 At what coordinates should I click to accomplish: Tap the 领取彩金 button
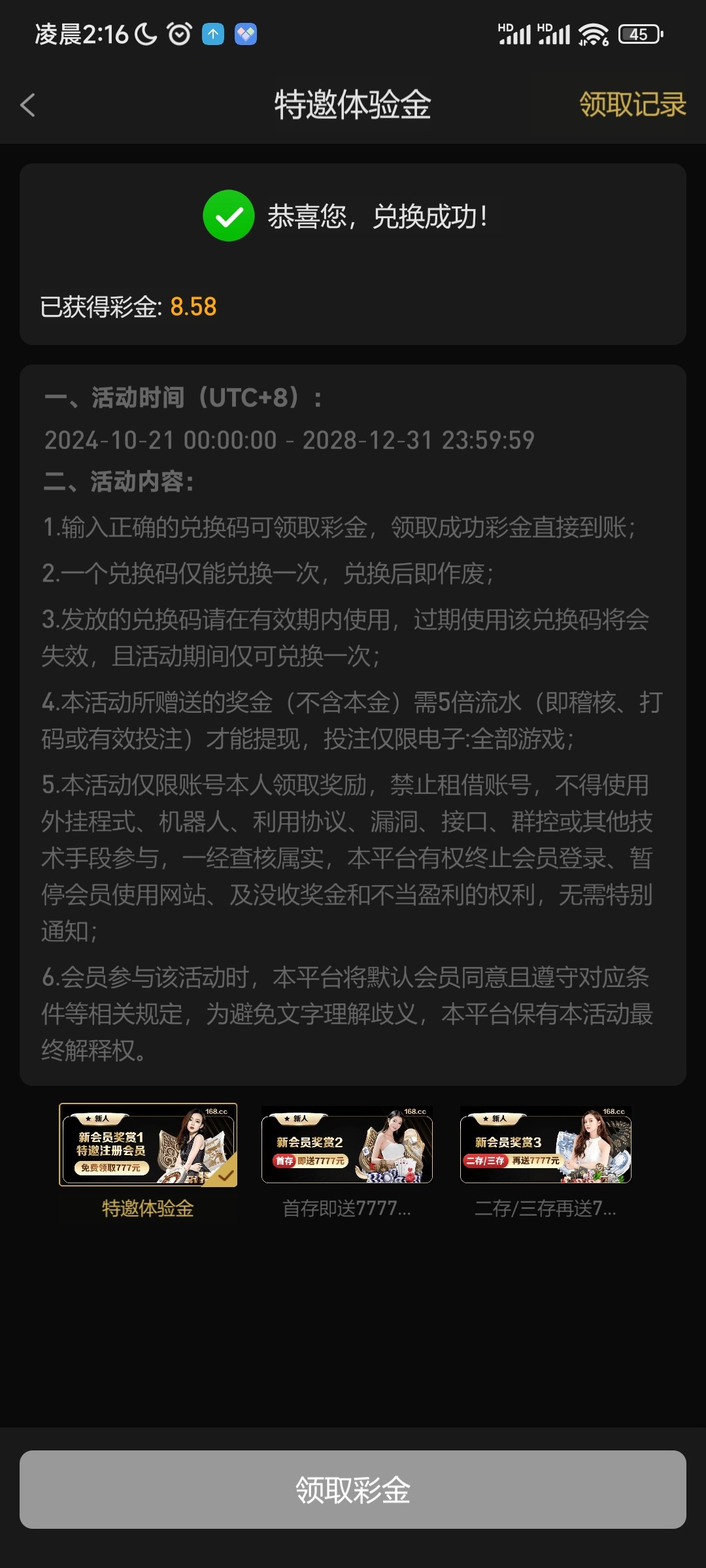(x=353, y=1490)
